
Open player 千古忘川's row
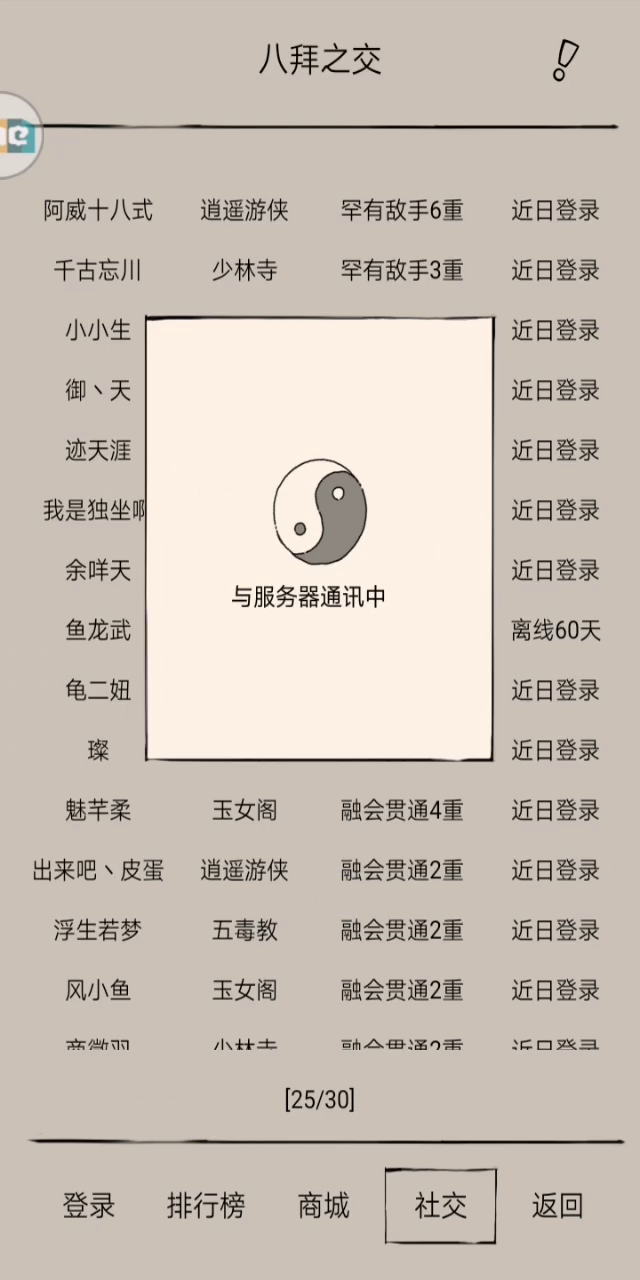[320, 271]
